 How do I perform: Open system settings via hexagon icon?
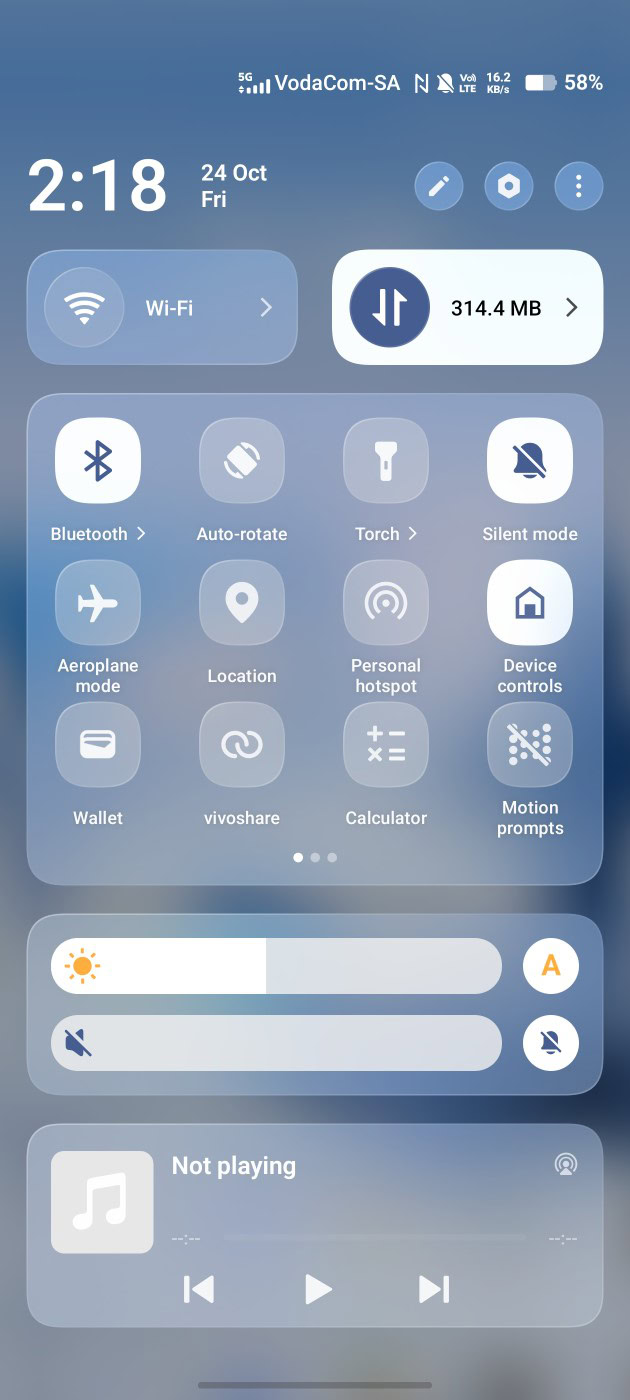509,187
